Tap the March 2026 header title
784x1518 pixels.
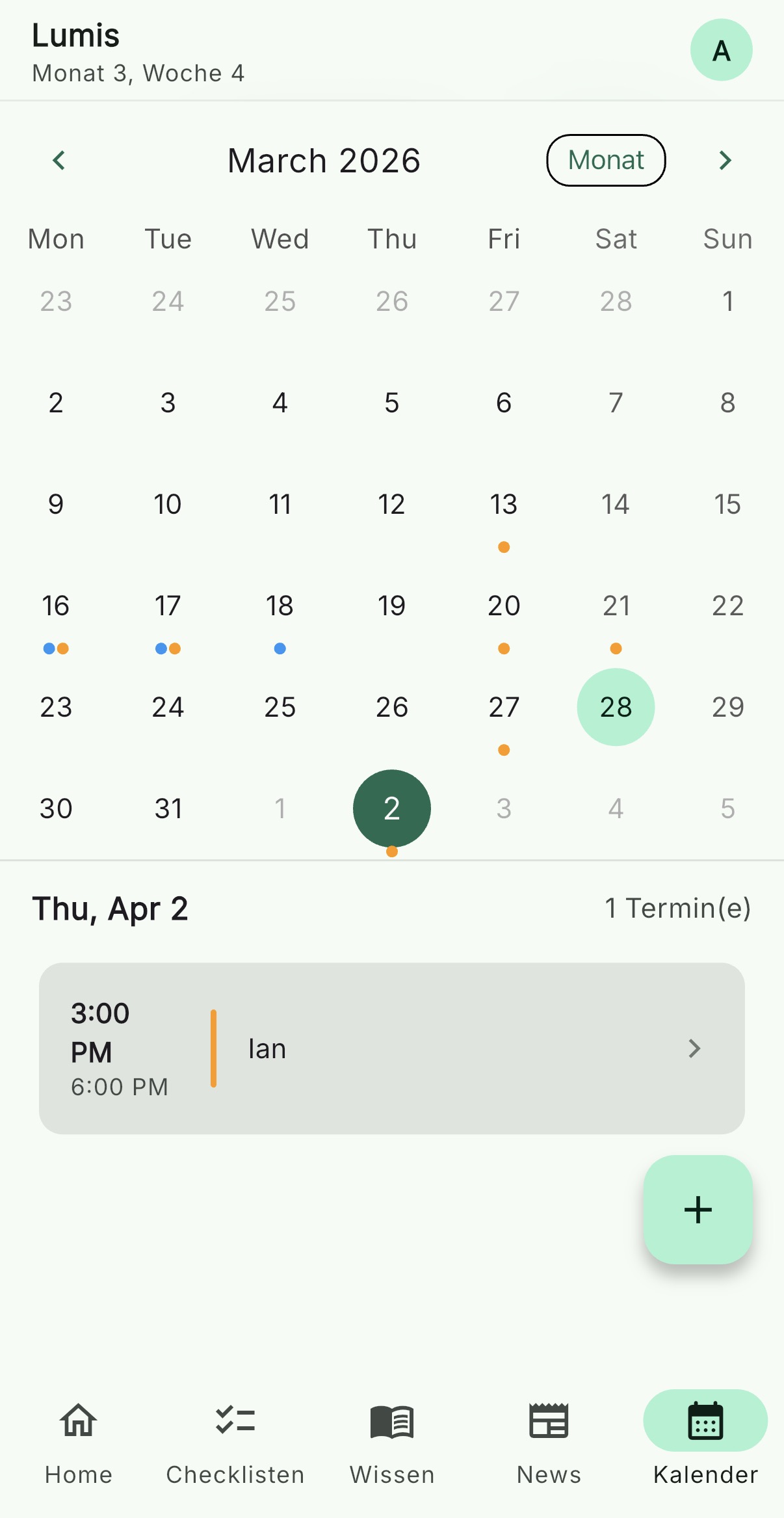click(323, 160)
